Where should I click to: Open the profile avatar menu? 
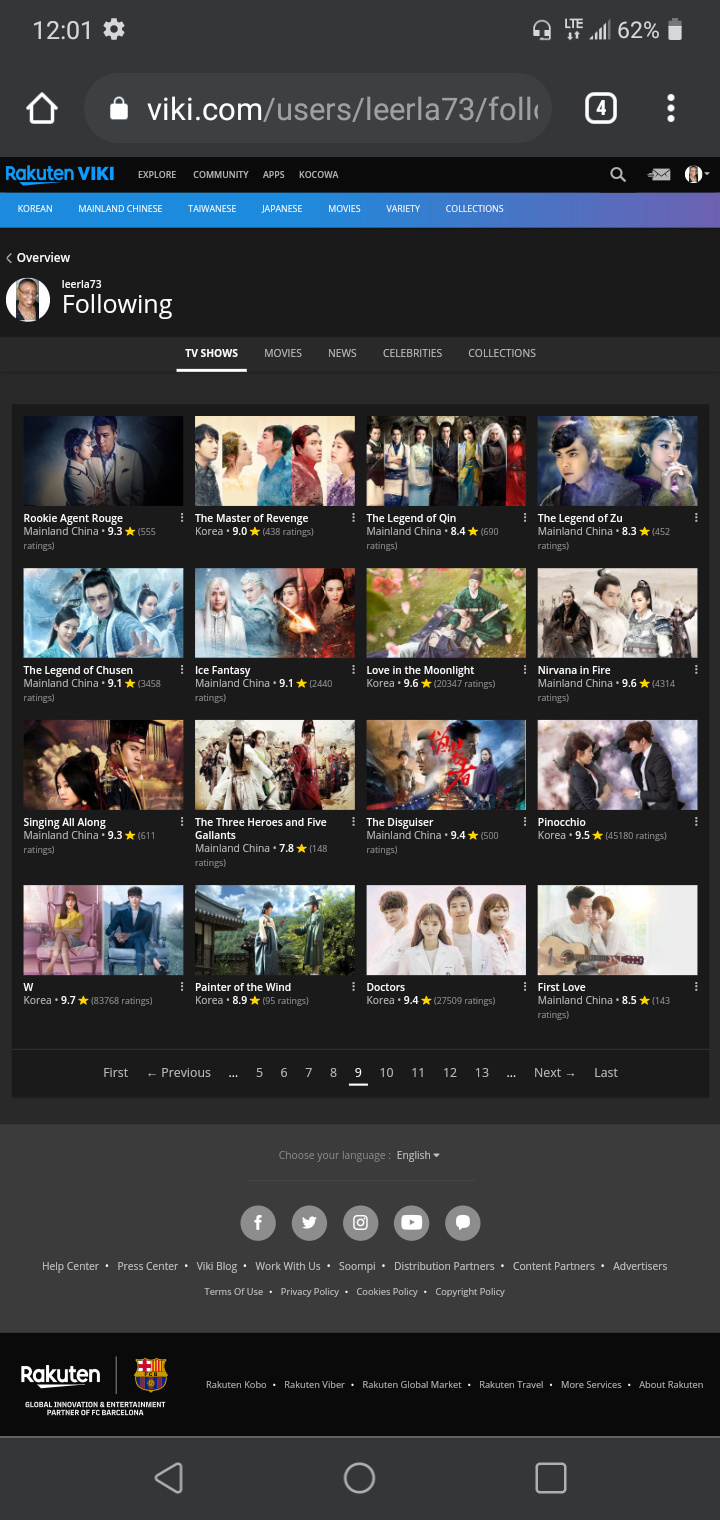click(697, 174)
